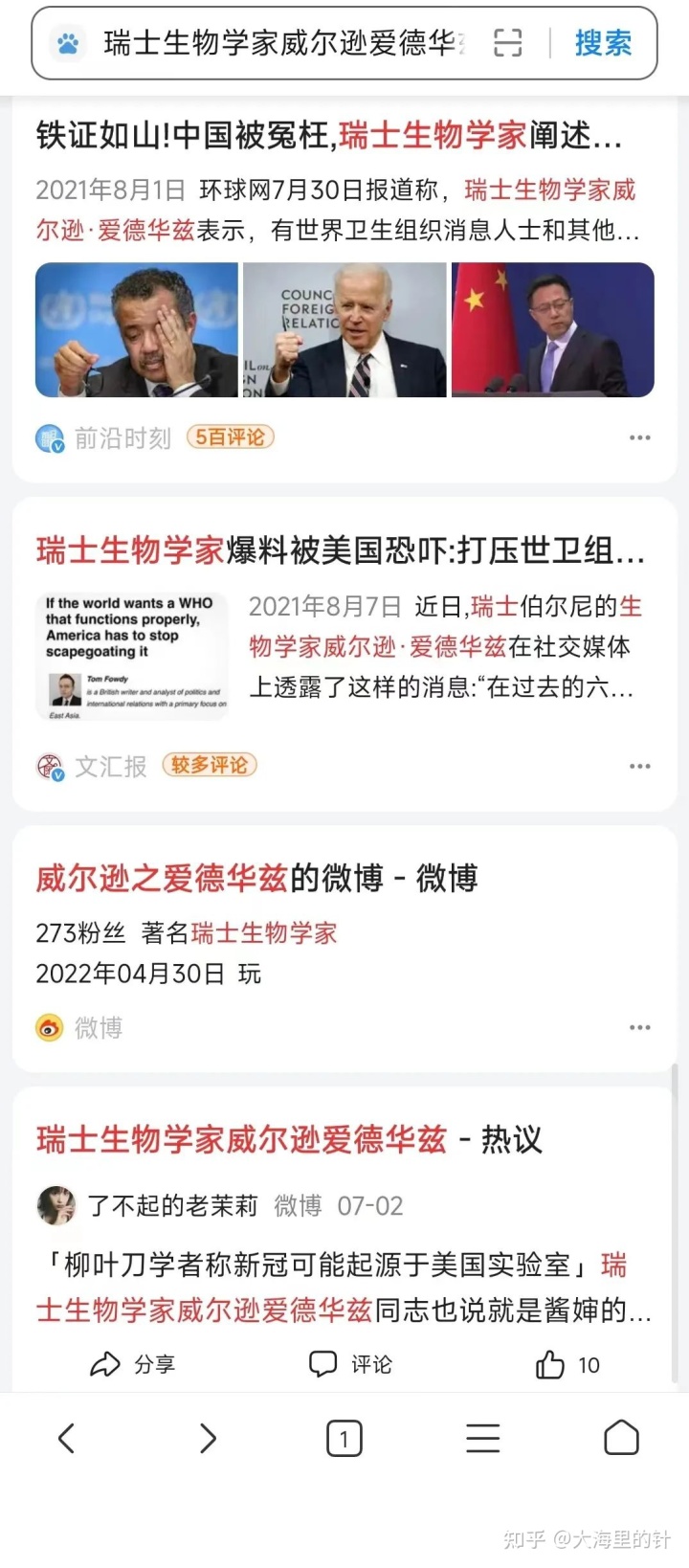The height and width of the screenshot is (1568, 689).
Task: Tap the blue 搜索 button
Action: (603, 43)
